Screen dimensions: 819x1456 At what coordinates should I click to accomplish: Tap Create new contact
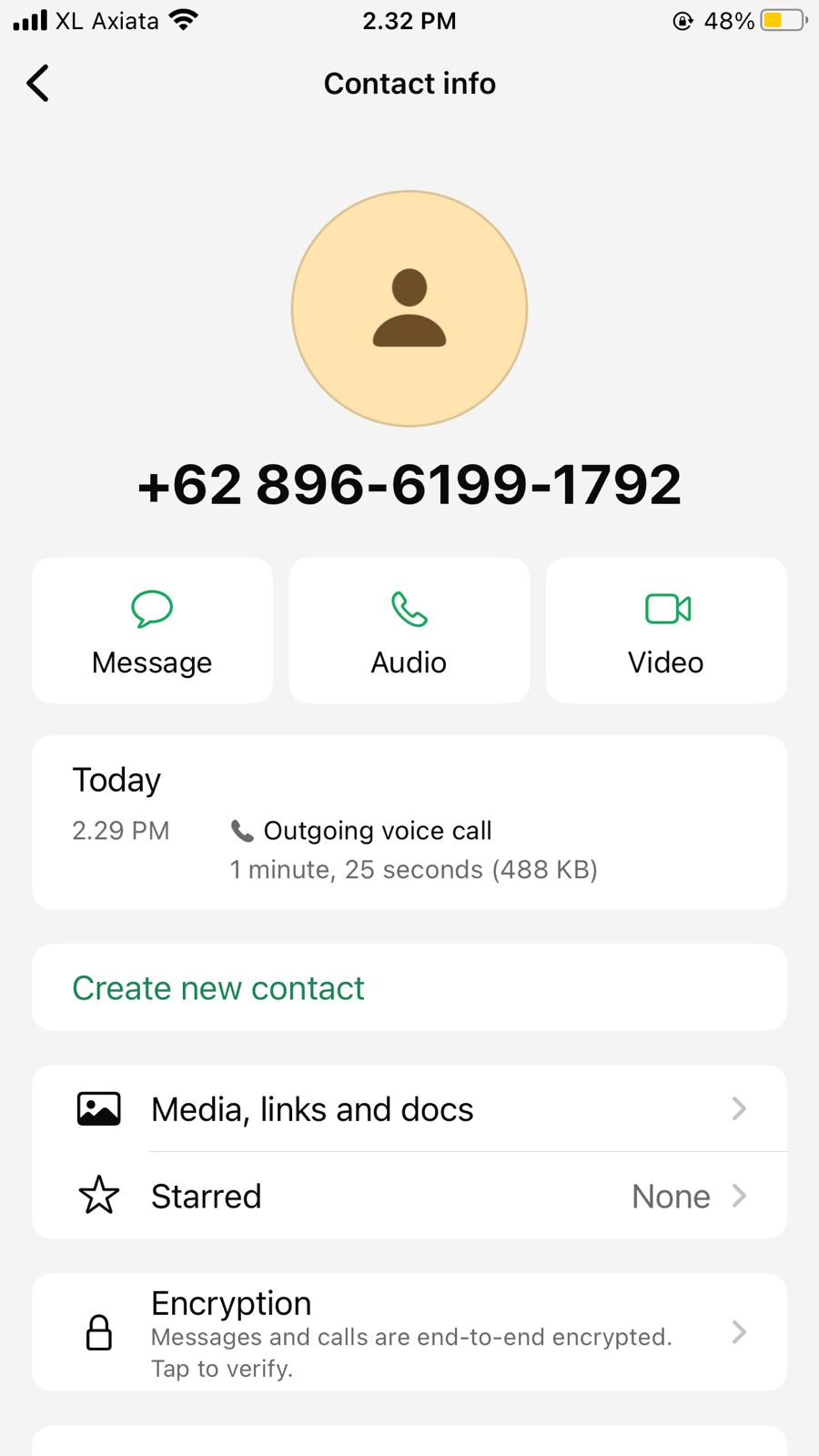tap(218, 988)
